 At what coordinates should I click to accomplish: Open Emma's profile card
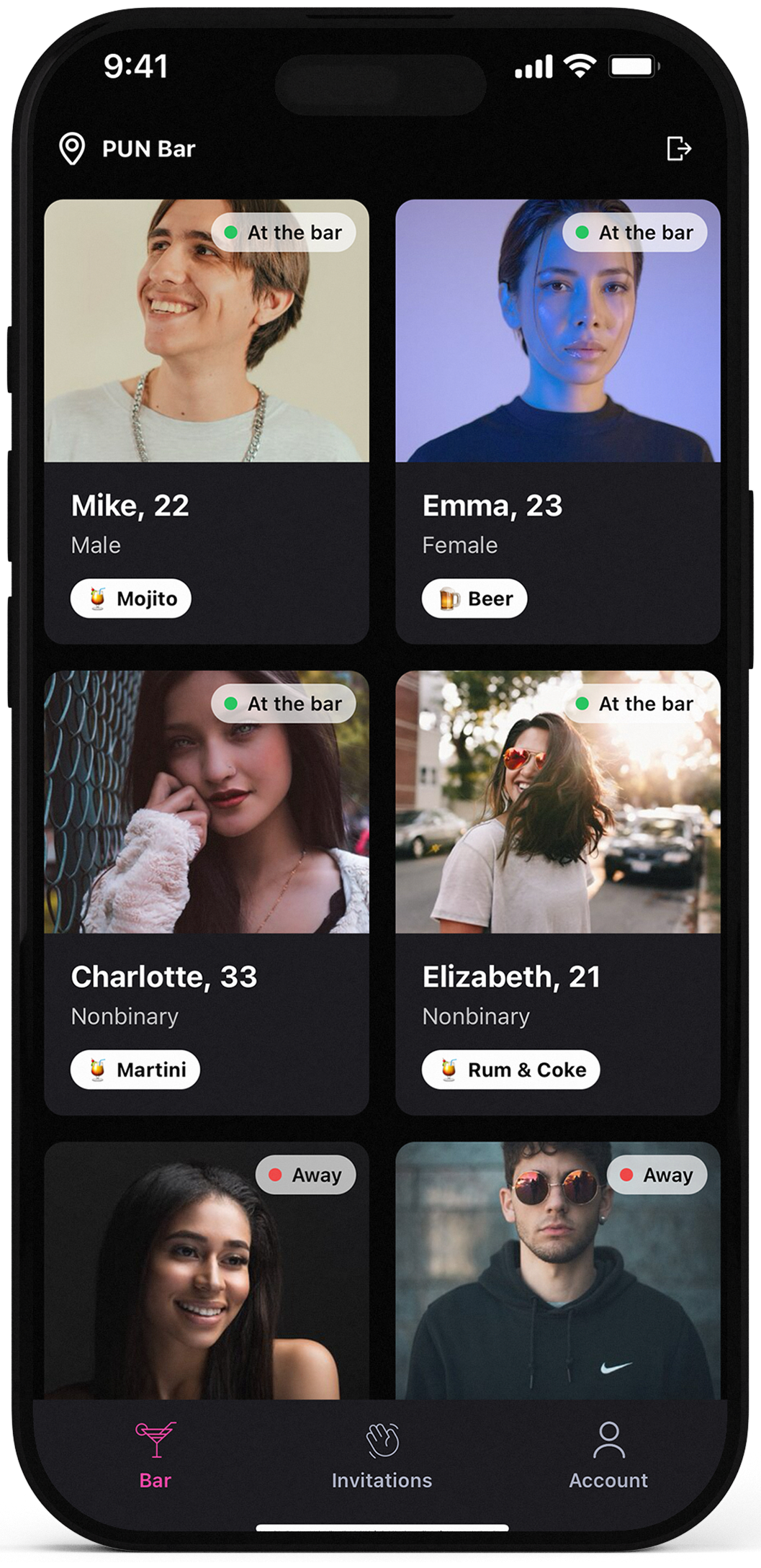point(557,421)
